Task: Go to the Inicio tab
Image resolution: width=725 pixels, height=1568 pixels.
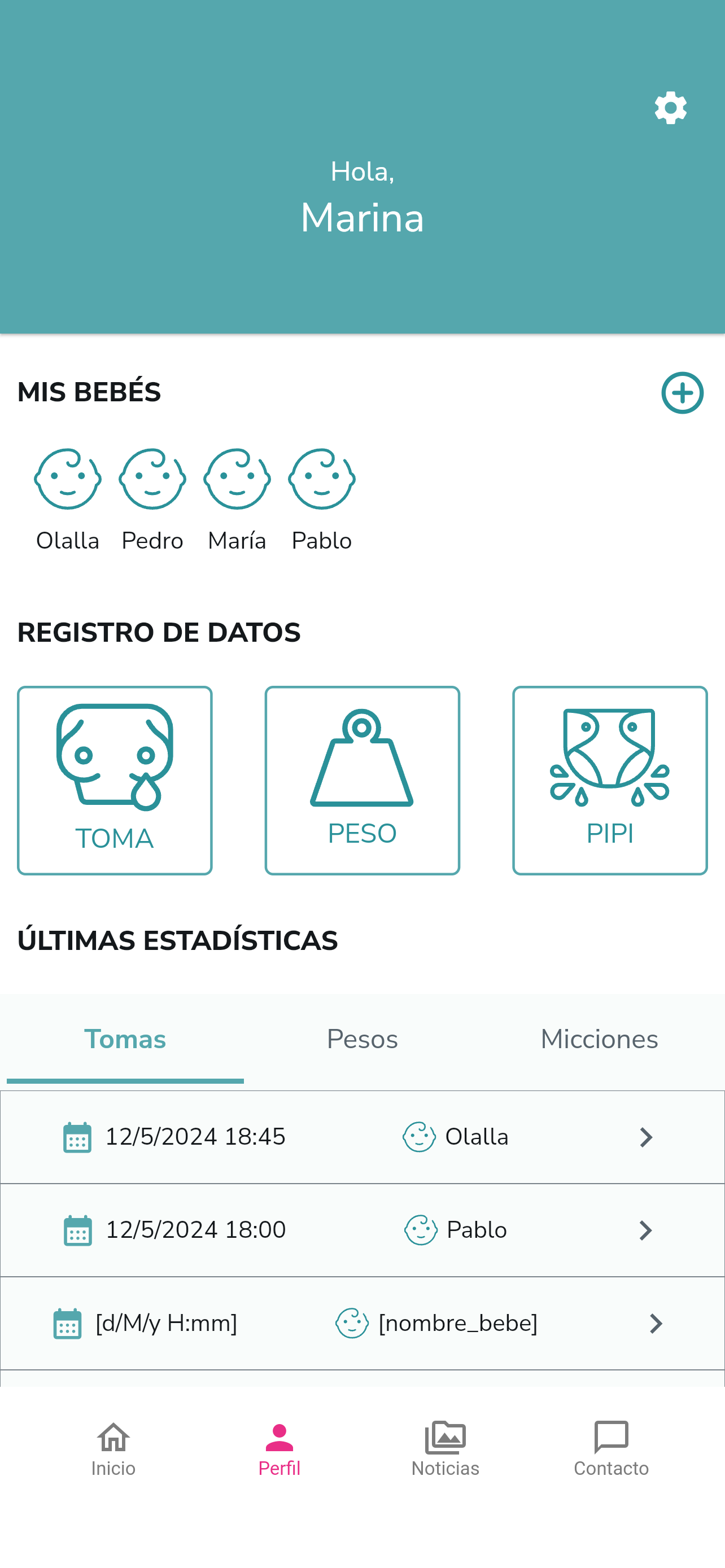Action: (x=113, y=1449)
